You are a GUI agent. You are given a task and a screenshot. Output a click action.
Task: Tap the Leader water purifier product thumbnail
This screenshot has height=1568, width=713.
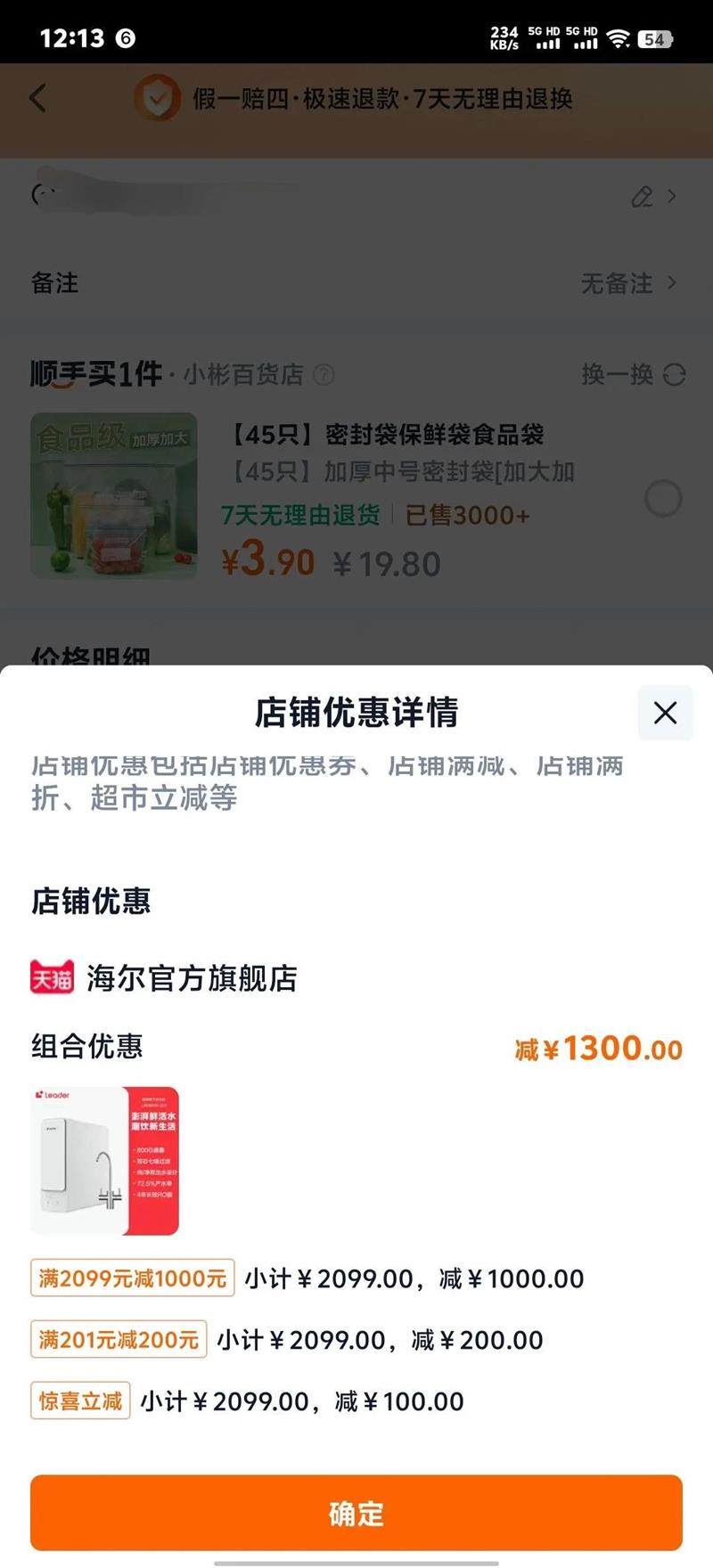(x=105, y=1158)
